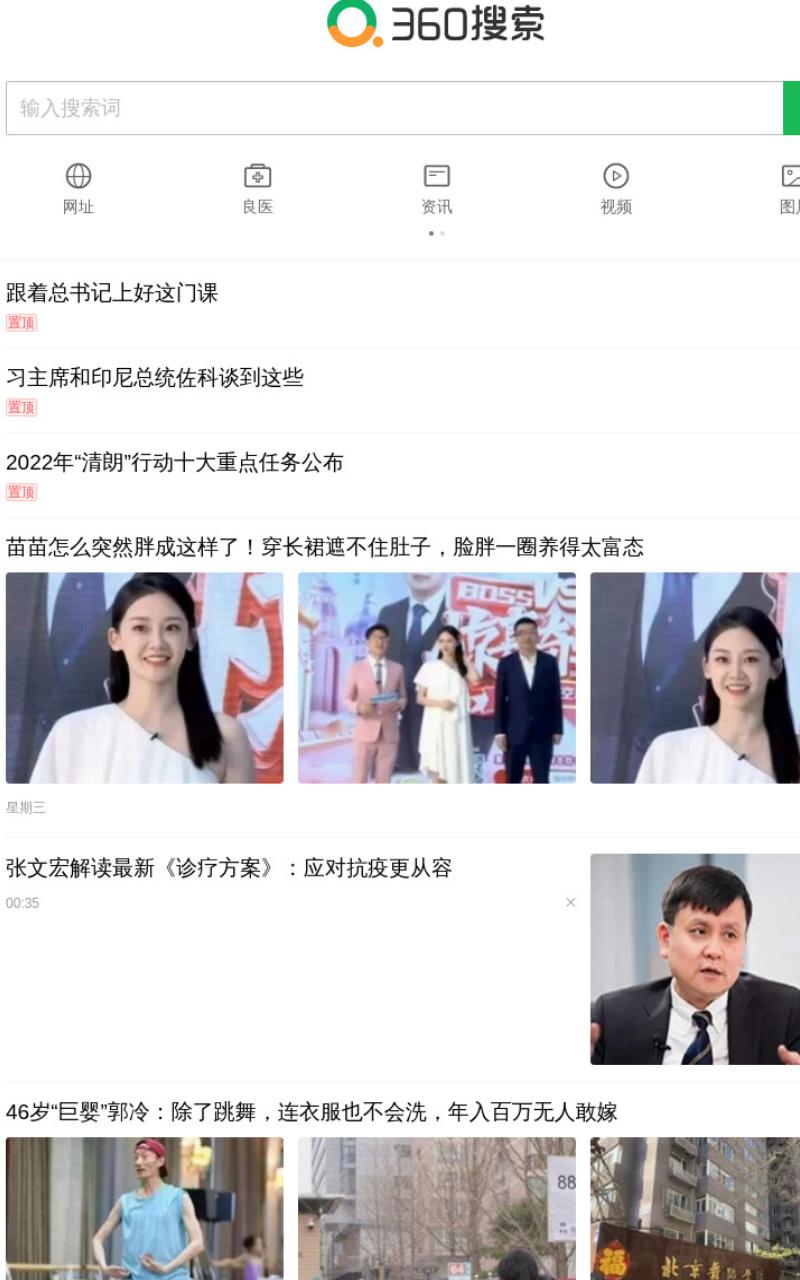
Task: Open headline 习主席和印尼总统佐科谈到这些
Action: pyautogui.click(x=155, y=378)
